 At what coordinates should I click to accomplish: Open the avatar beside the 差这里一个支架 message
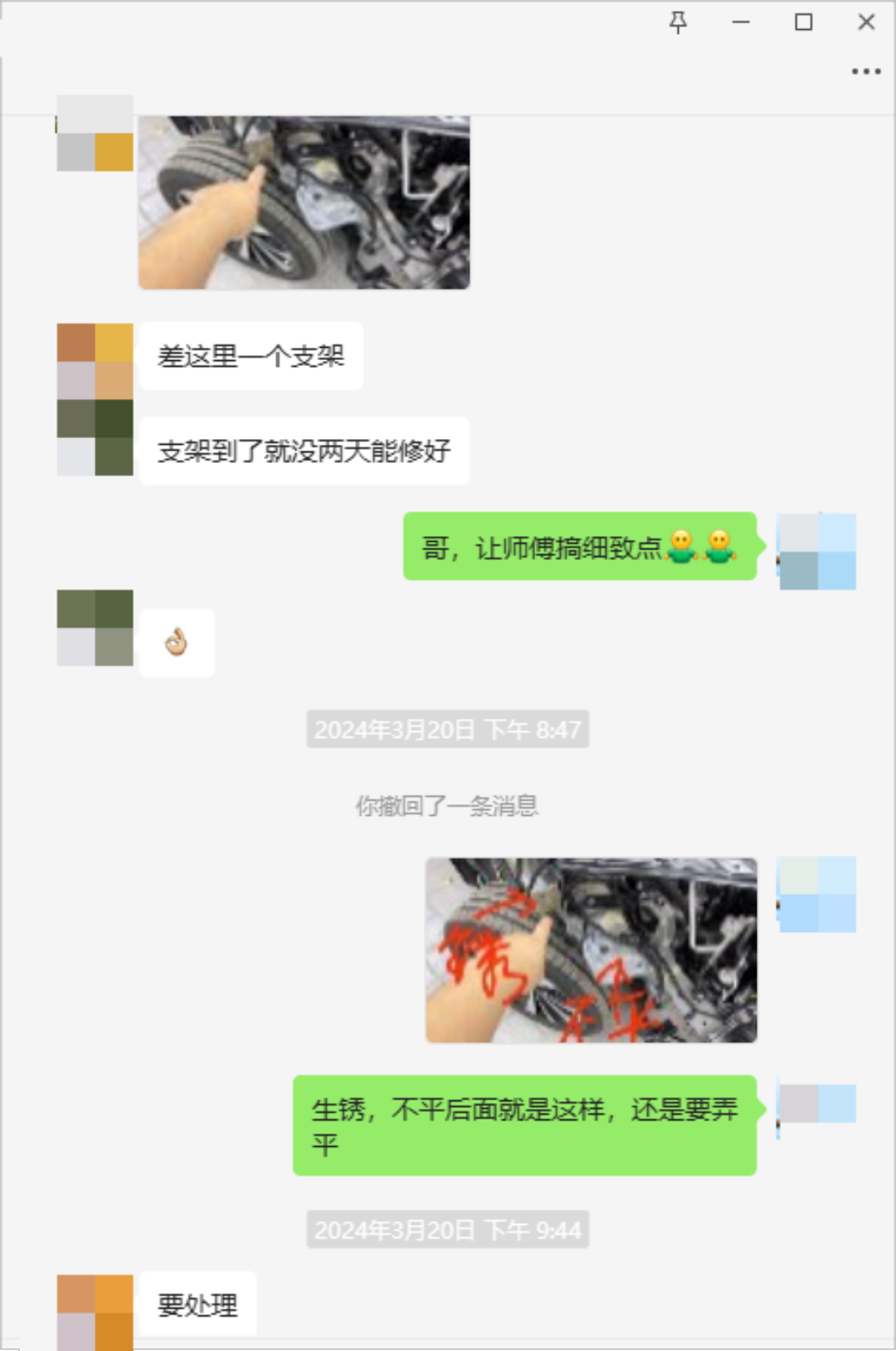click(95, 361)
